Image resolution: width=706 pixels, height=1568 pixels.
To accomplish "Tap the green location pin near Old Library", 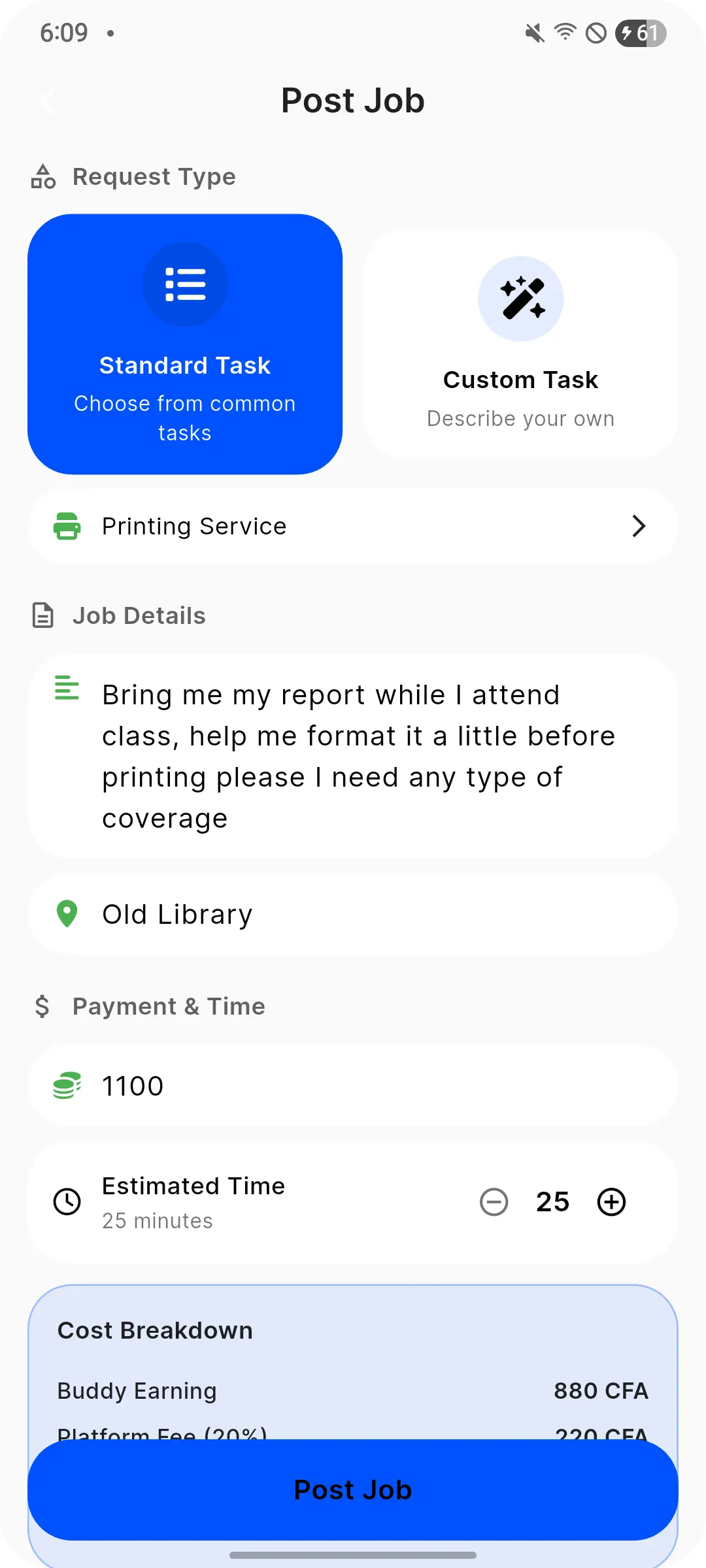I will tap(66, 913).
